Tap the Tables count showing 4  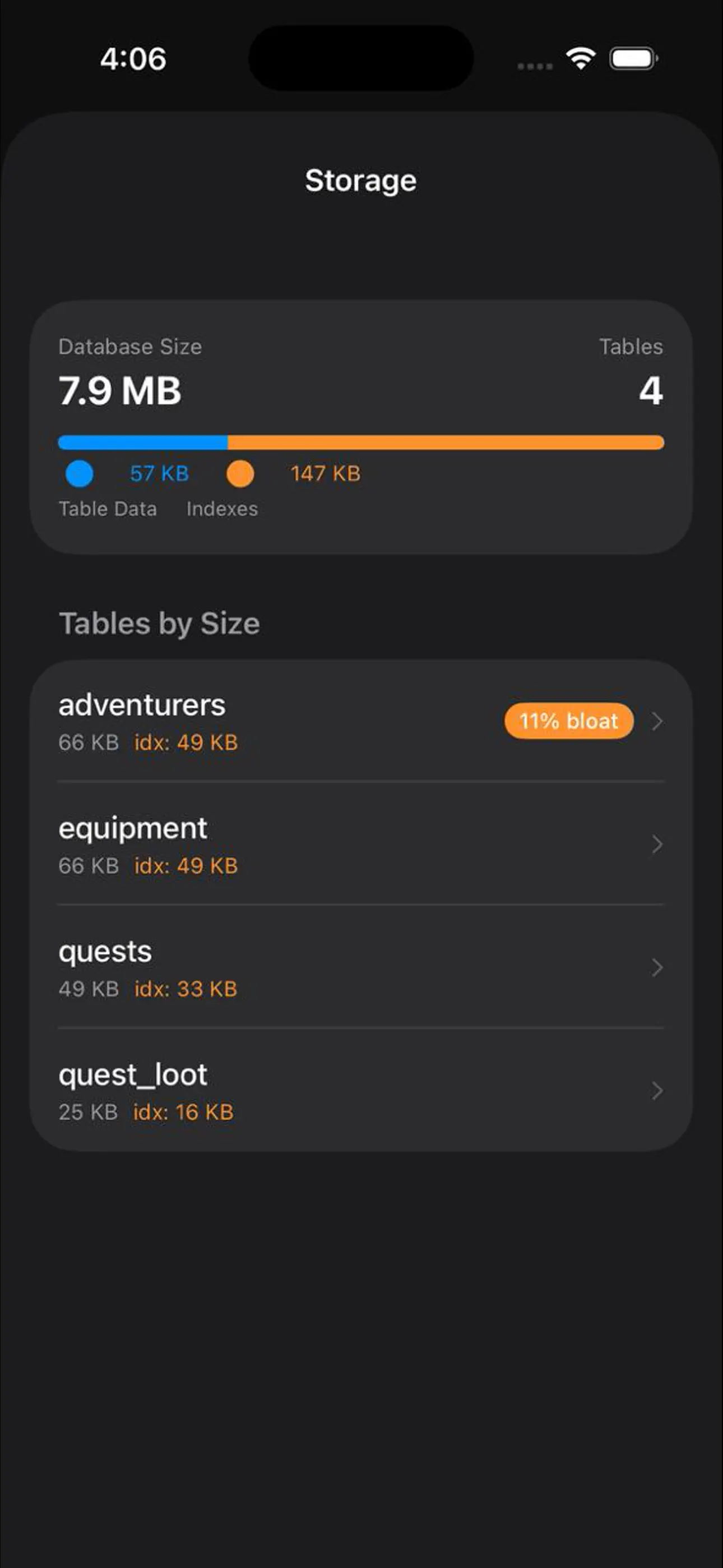tap(651, 391)
